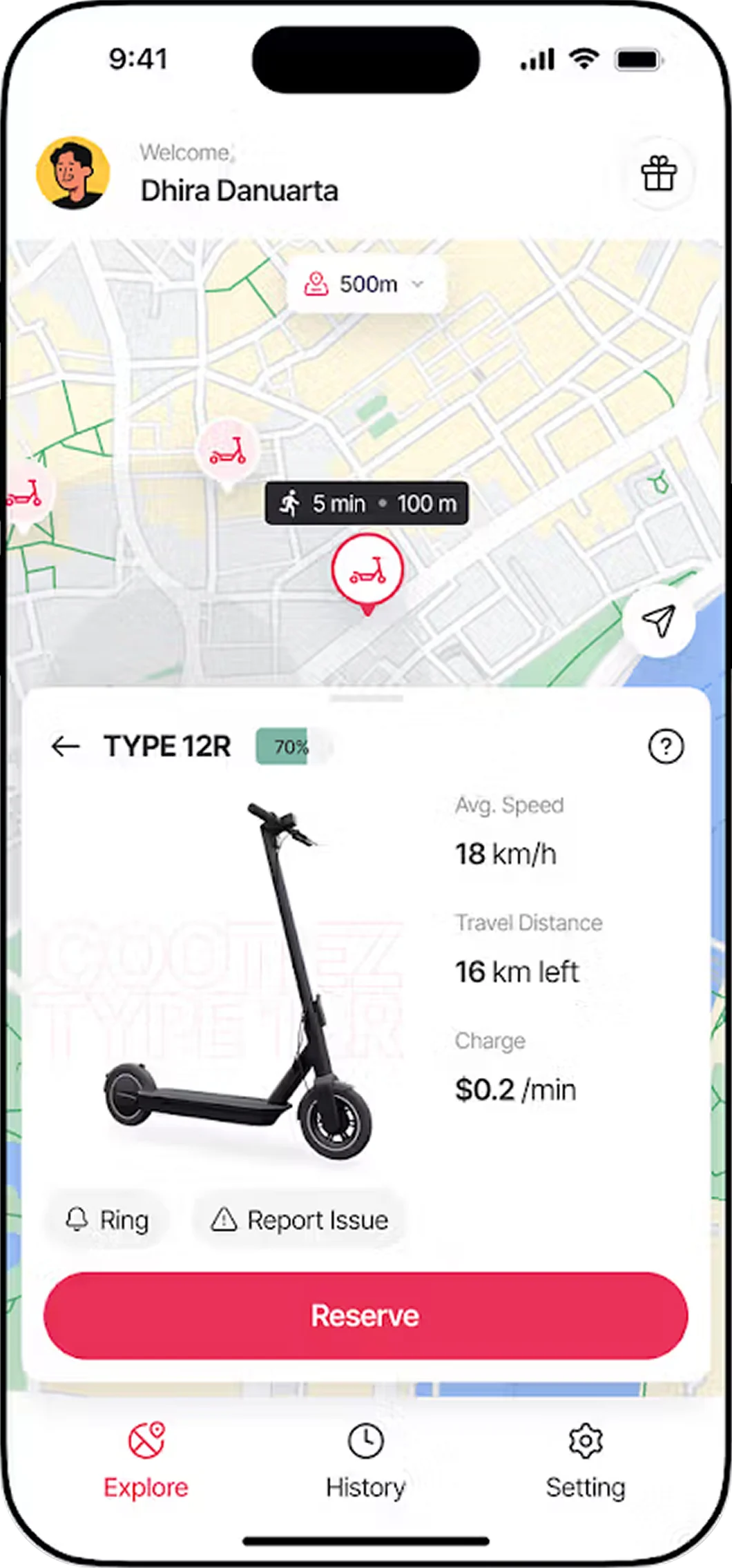
Task: Open the help question mark icon
Action: click(666, 746)
